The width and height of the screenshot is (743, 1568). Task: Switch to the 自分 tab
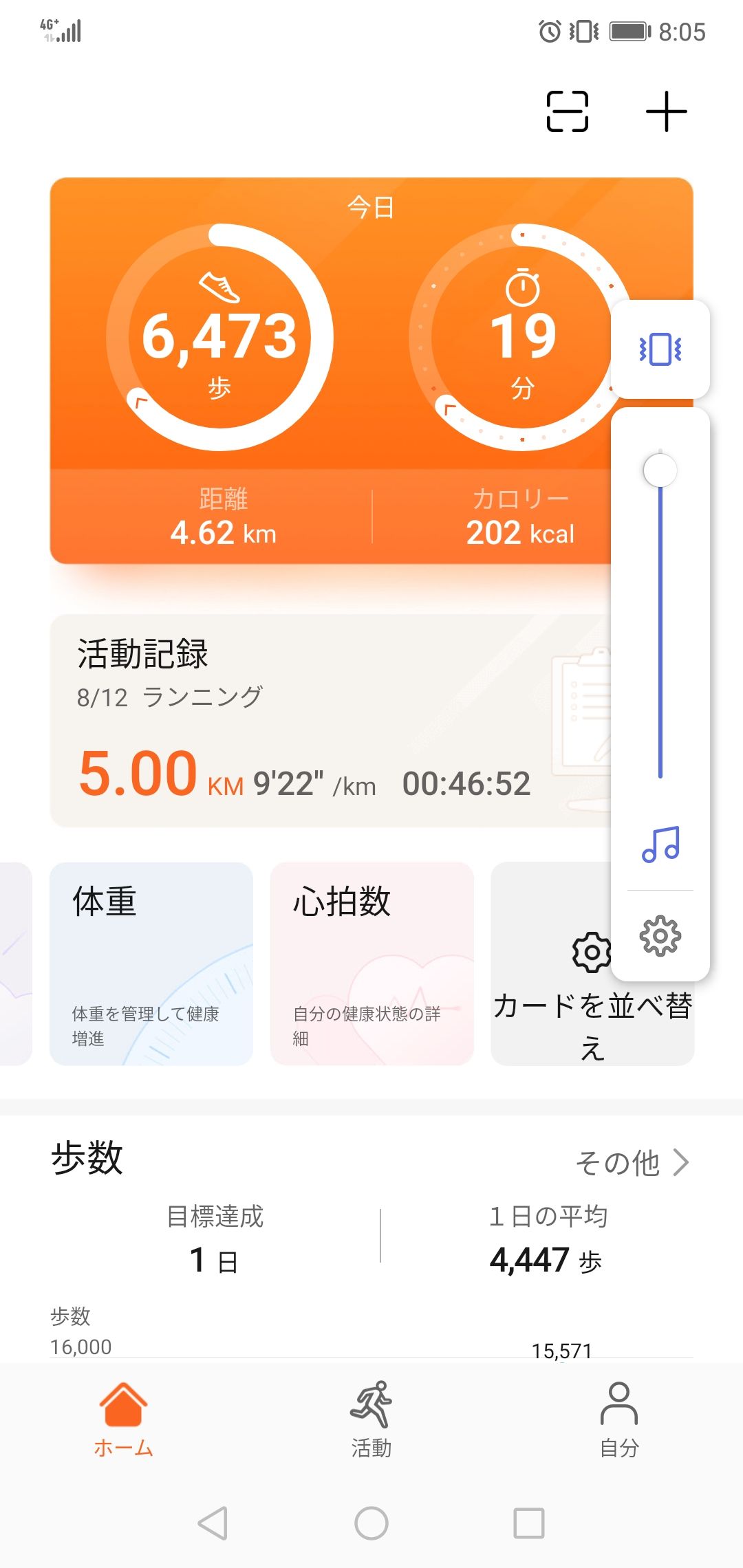coord(619,1419)
